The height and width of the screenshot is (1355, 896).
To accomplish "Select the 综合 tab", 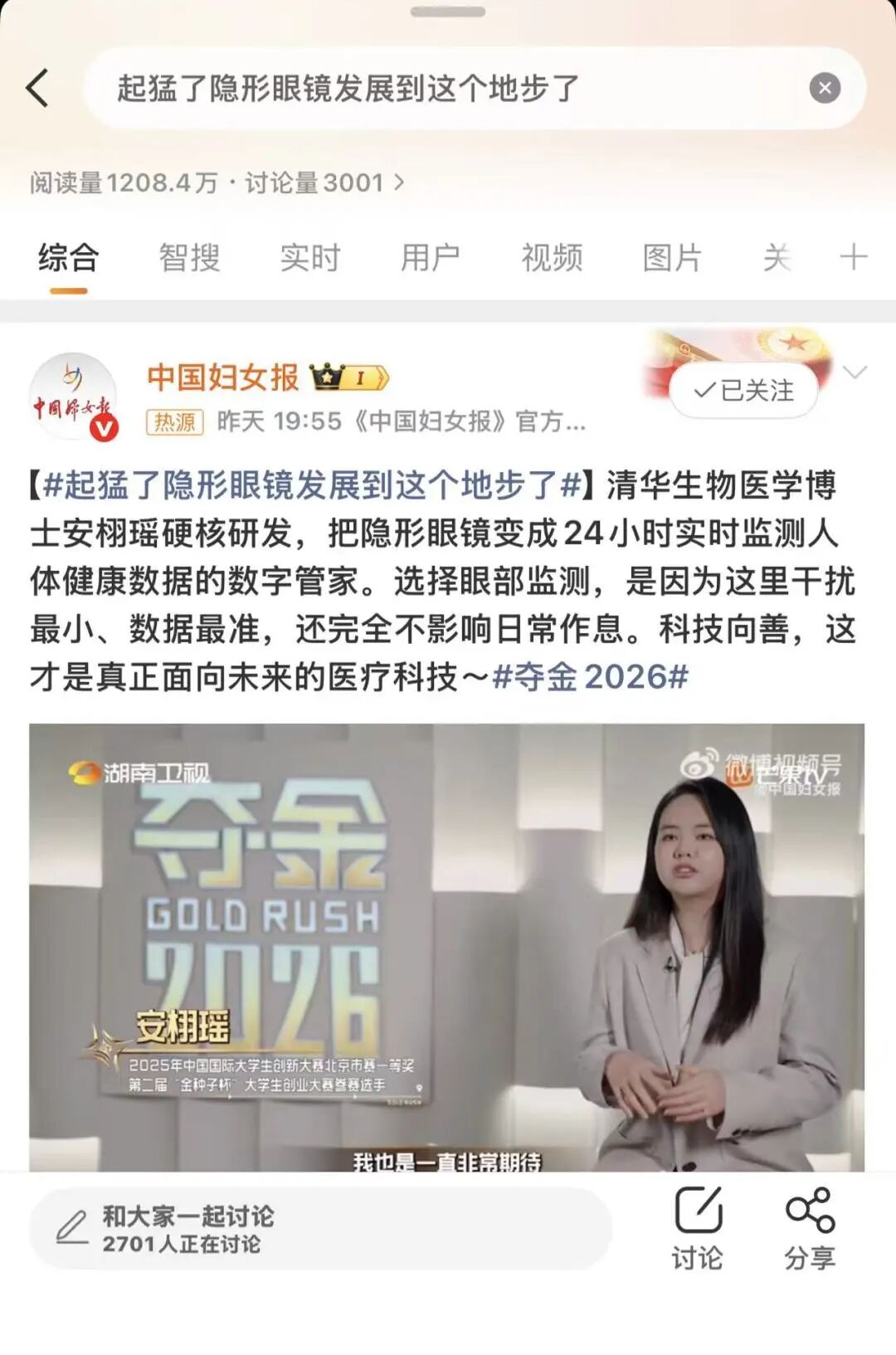I will click(68, 258).
